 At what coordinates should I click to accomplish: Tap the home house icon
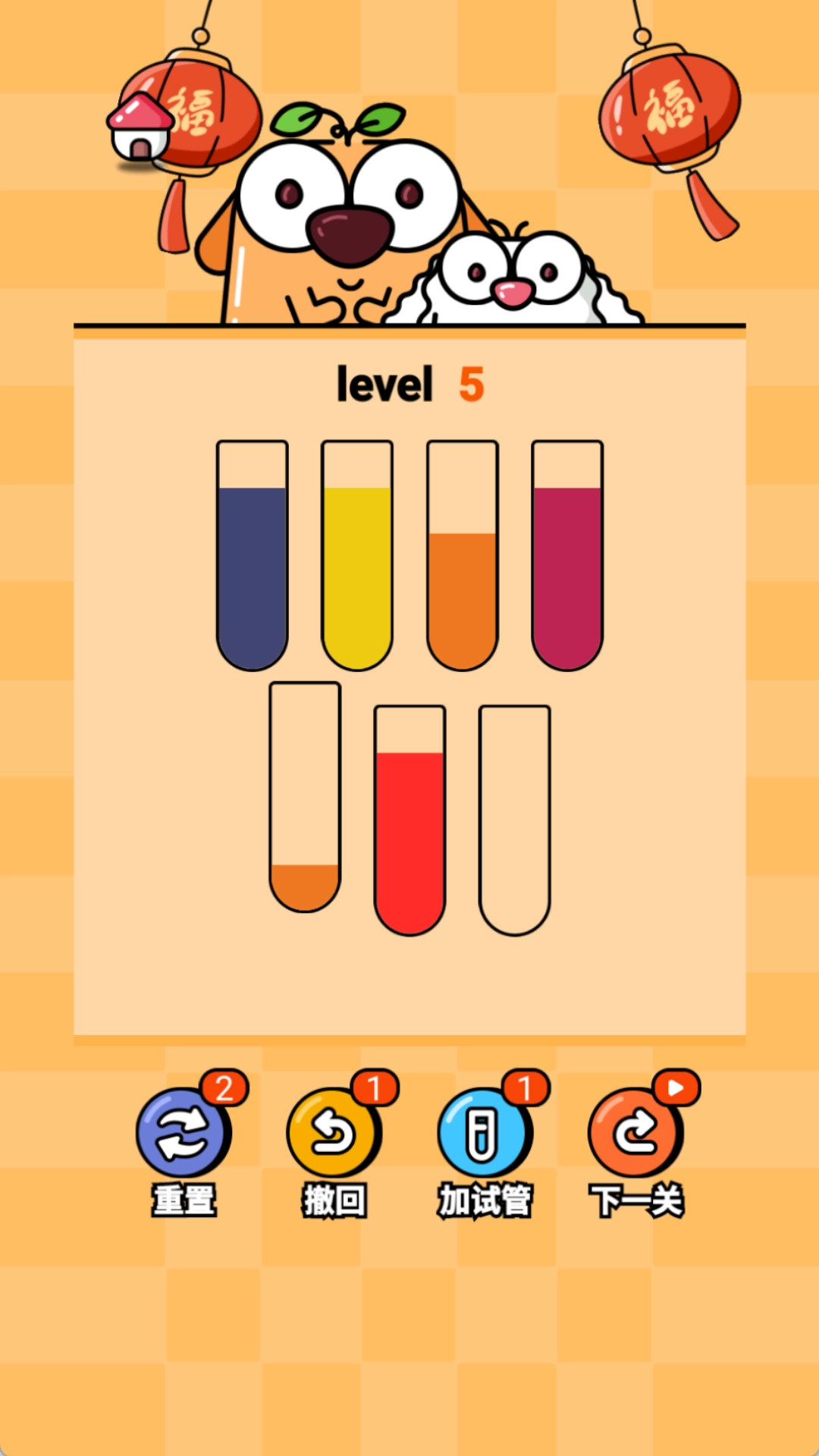pyautogui.click(x=140, y=129)
